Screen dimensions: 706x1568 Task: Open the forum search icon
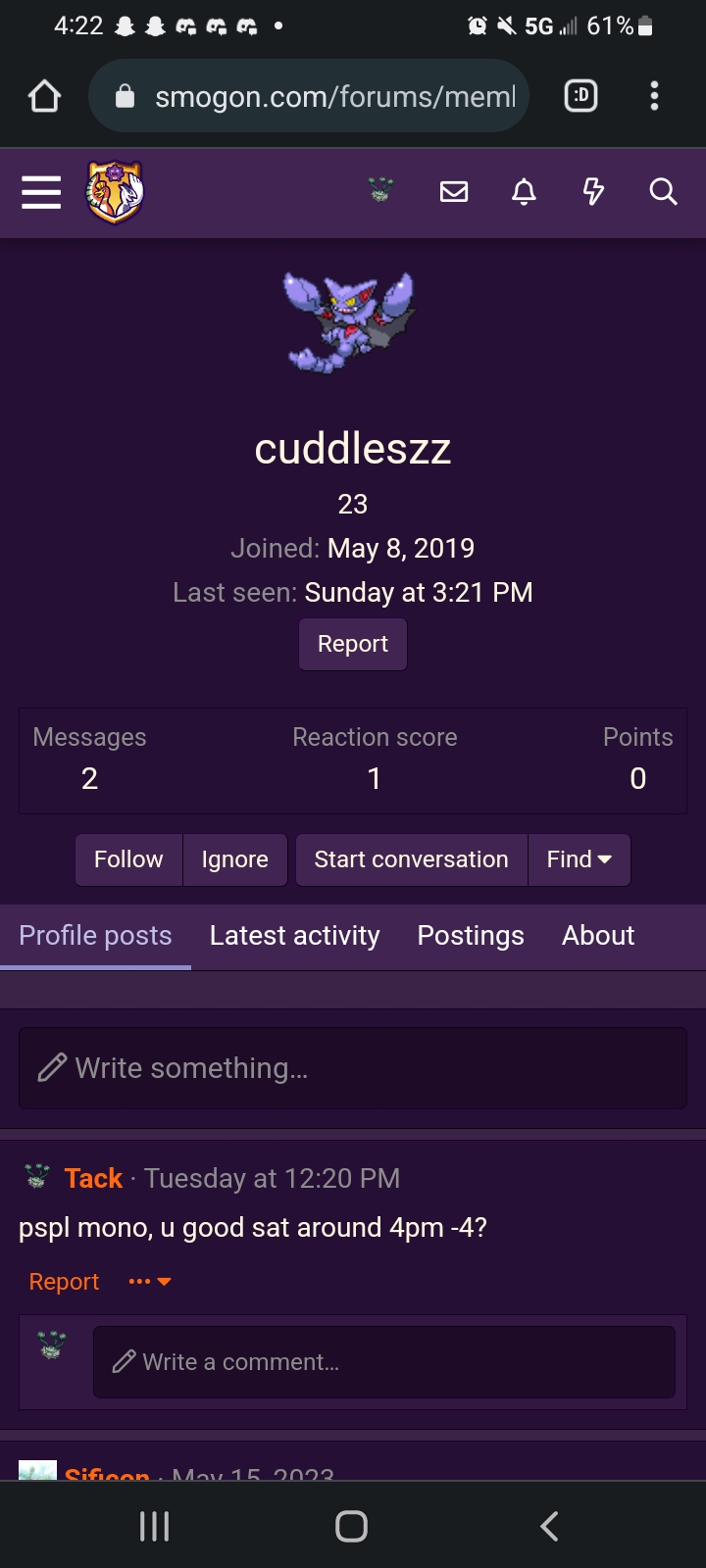point(664,191)
